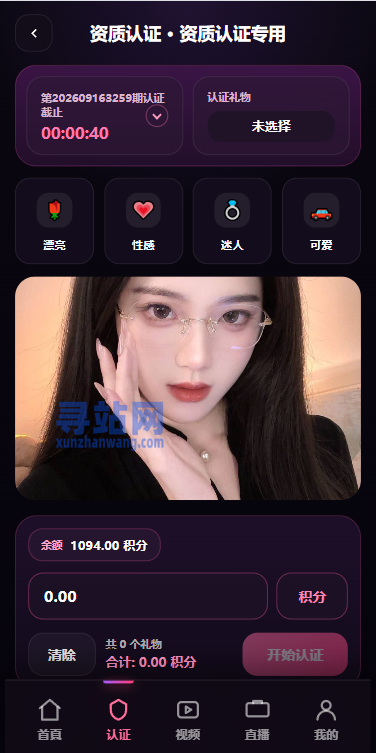Pick the 迷人 ring gift

coord(232,221)
